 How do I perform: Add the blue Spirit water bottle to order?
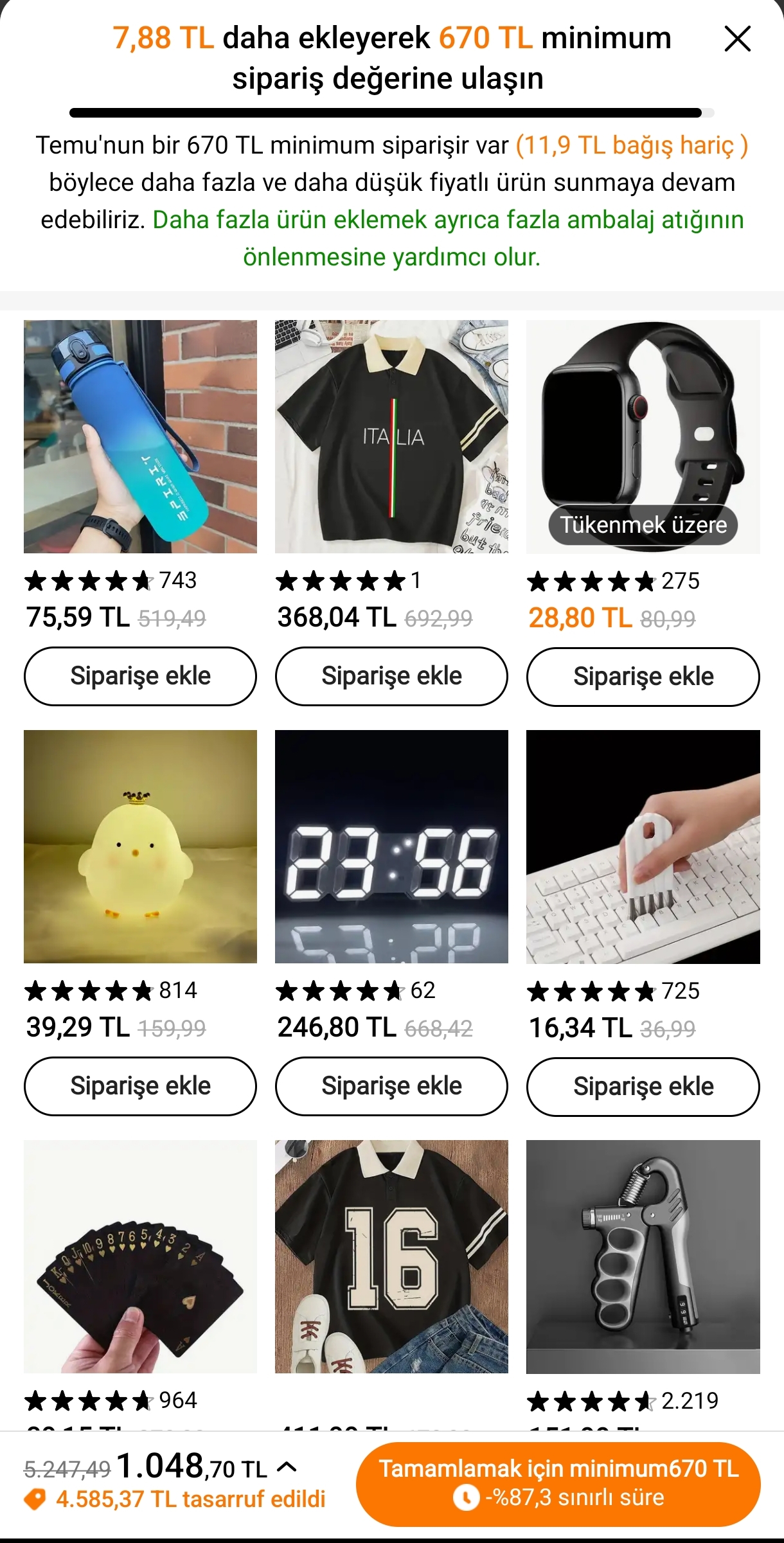[140, 676]
